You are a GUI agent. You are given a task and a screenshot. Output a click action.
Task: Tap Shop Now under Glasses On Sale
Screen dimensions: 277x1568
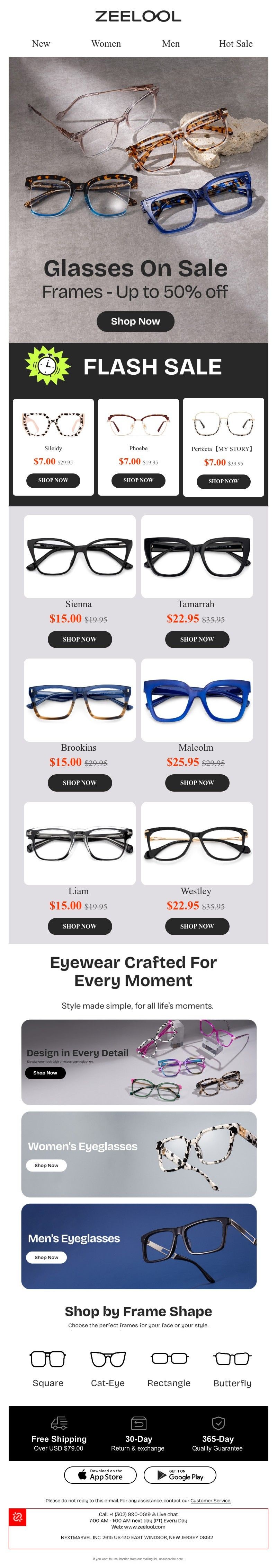(x=135, y=321)
